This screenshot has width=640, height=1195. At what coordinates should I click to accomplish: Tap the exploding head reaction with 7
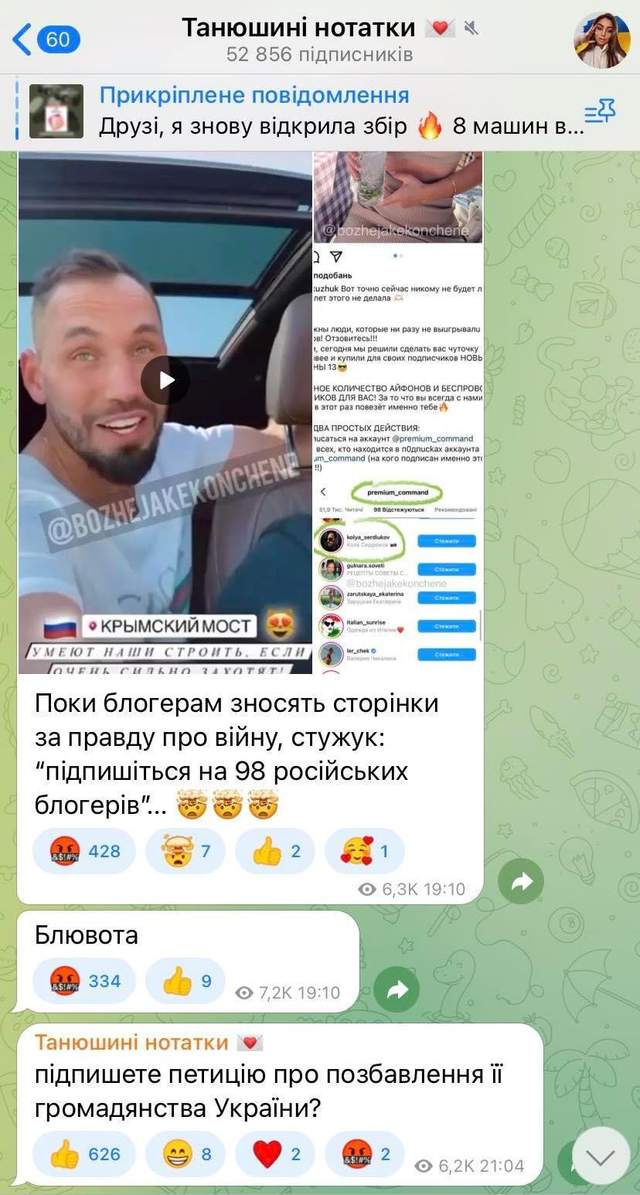[182, 851]
